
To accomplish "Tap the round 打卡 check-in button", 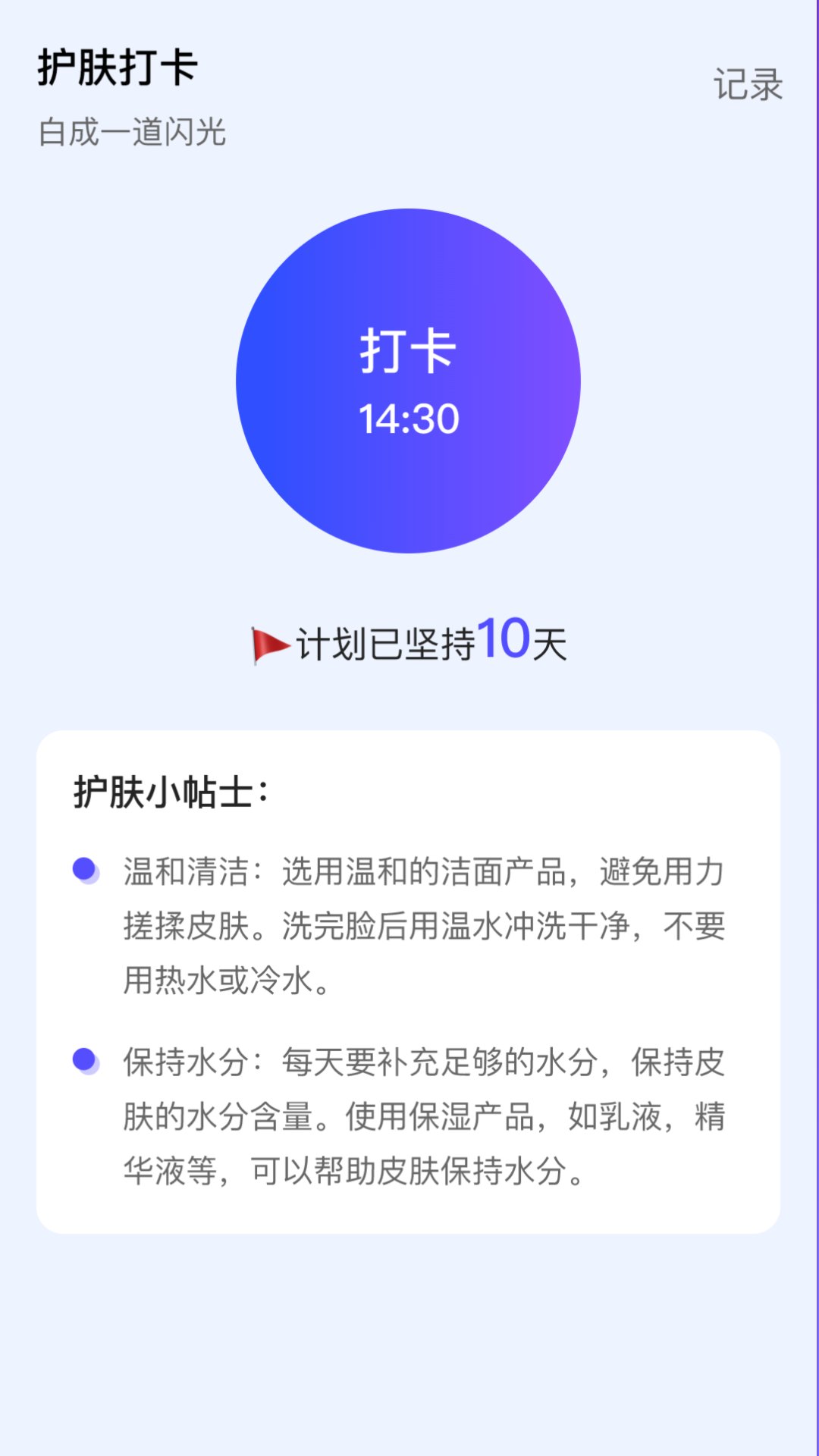I will tap(408, 381).
